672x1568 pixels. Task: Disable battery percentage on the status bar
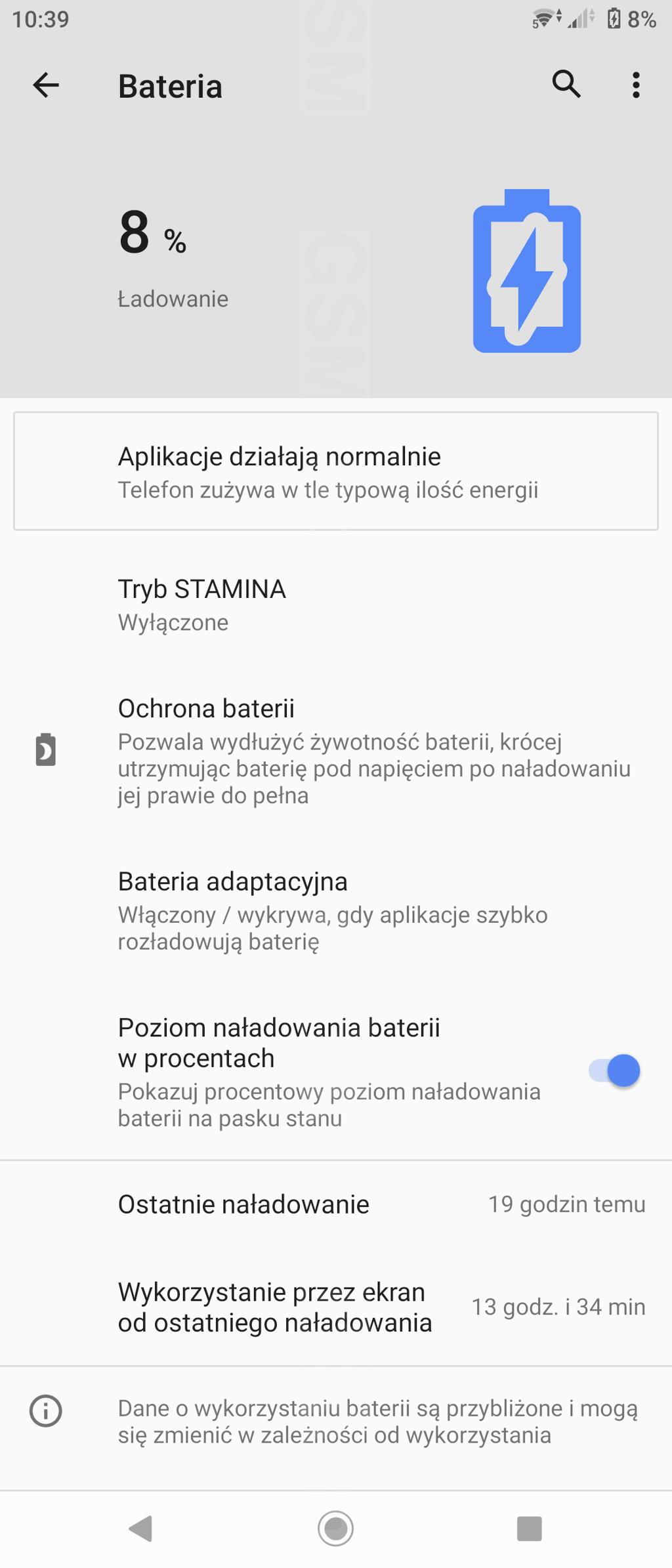pos(614,1071)
